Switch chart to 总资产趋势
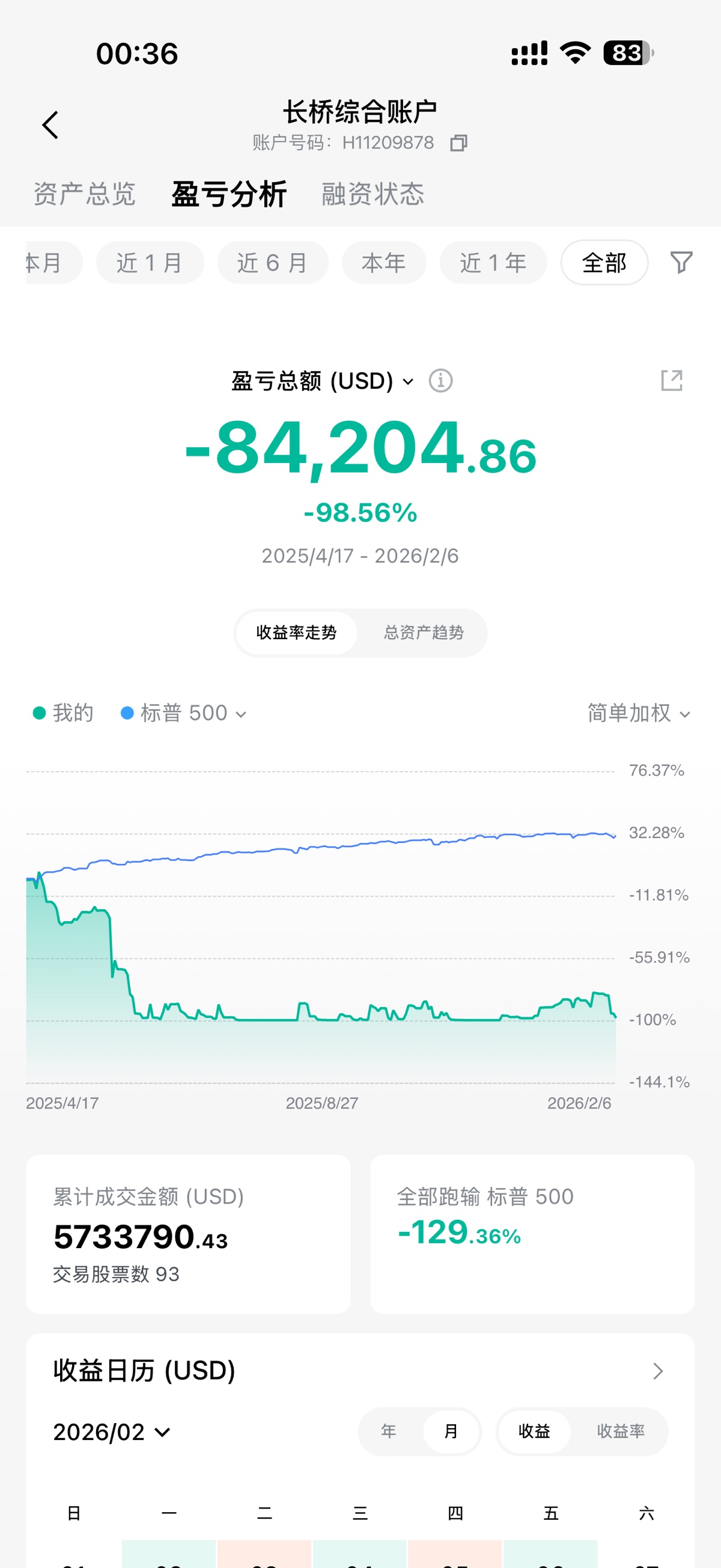 click(x=424, y=633)
